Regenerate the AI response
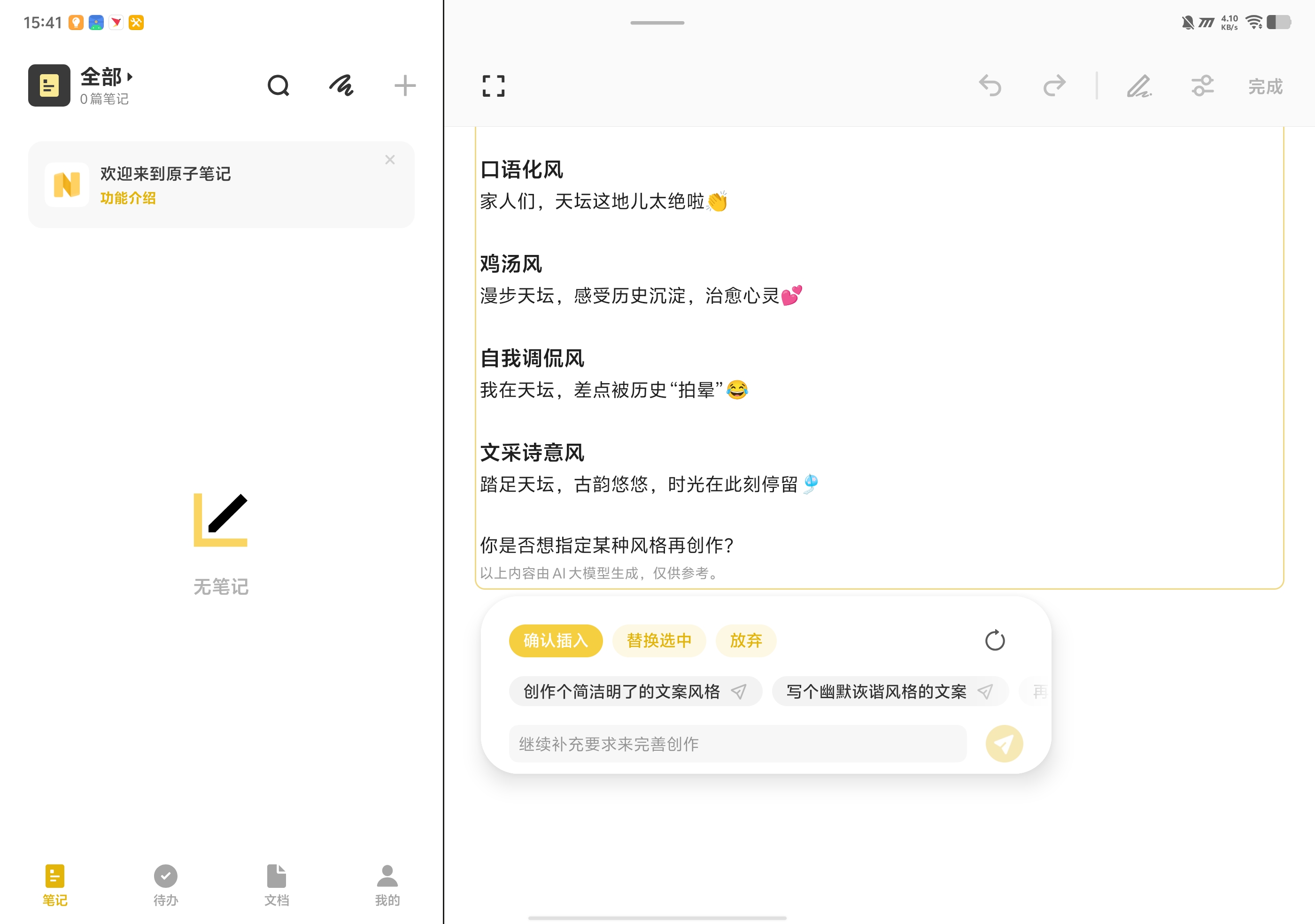 pos(995,640)
